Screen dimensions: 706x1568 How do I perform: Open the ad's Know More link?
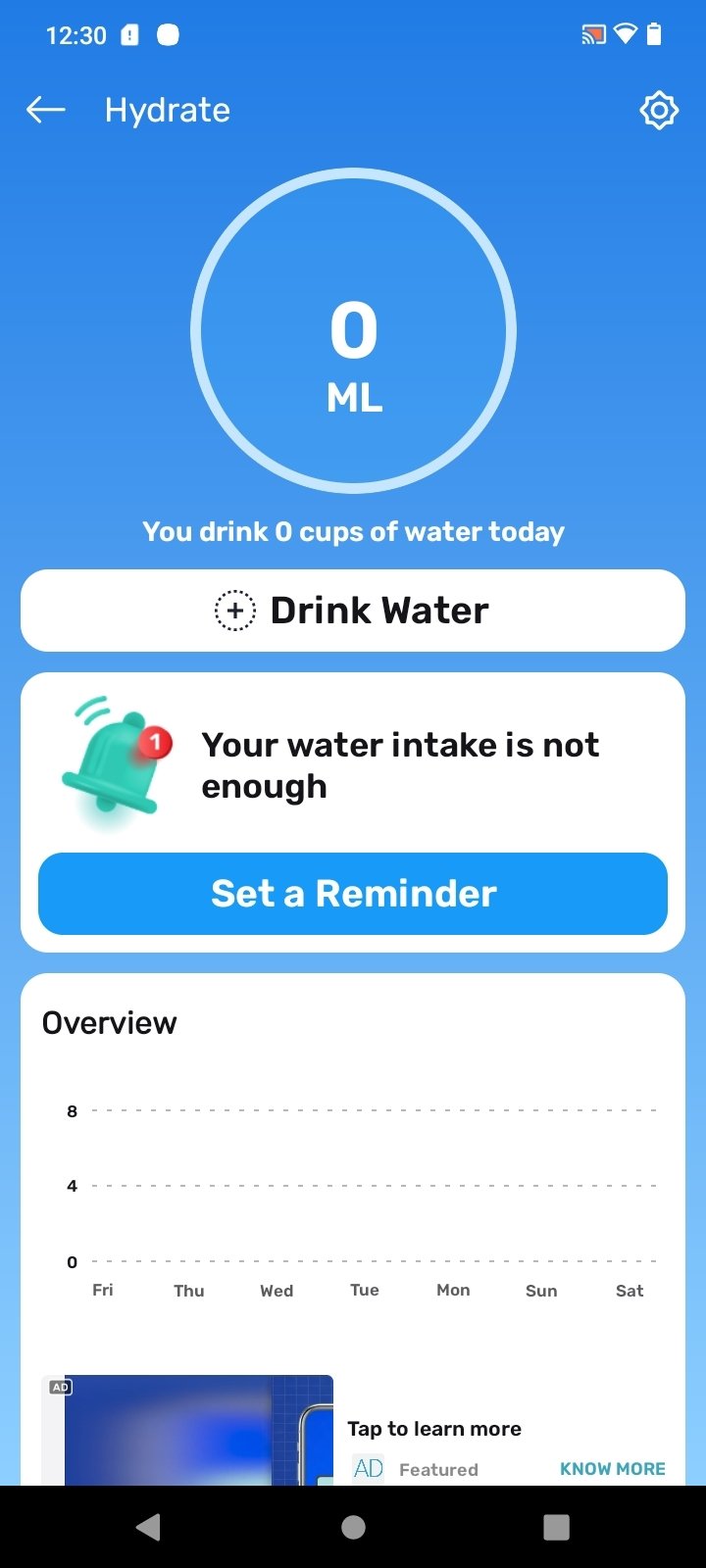point(612,1468)
